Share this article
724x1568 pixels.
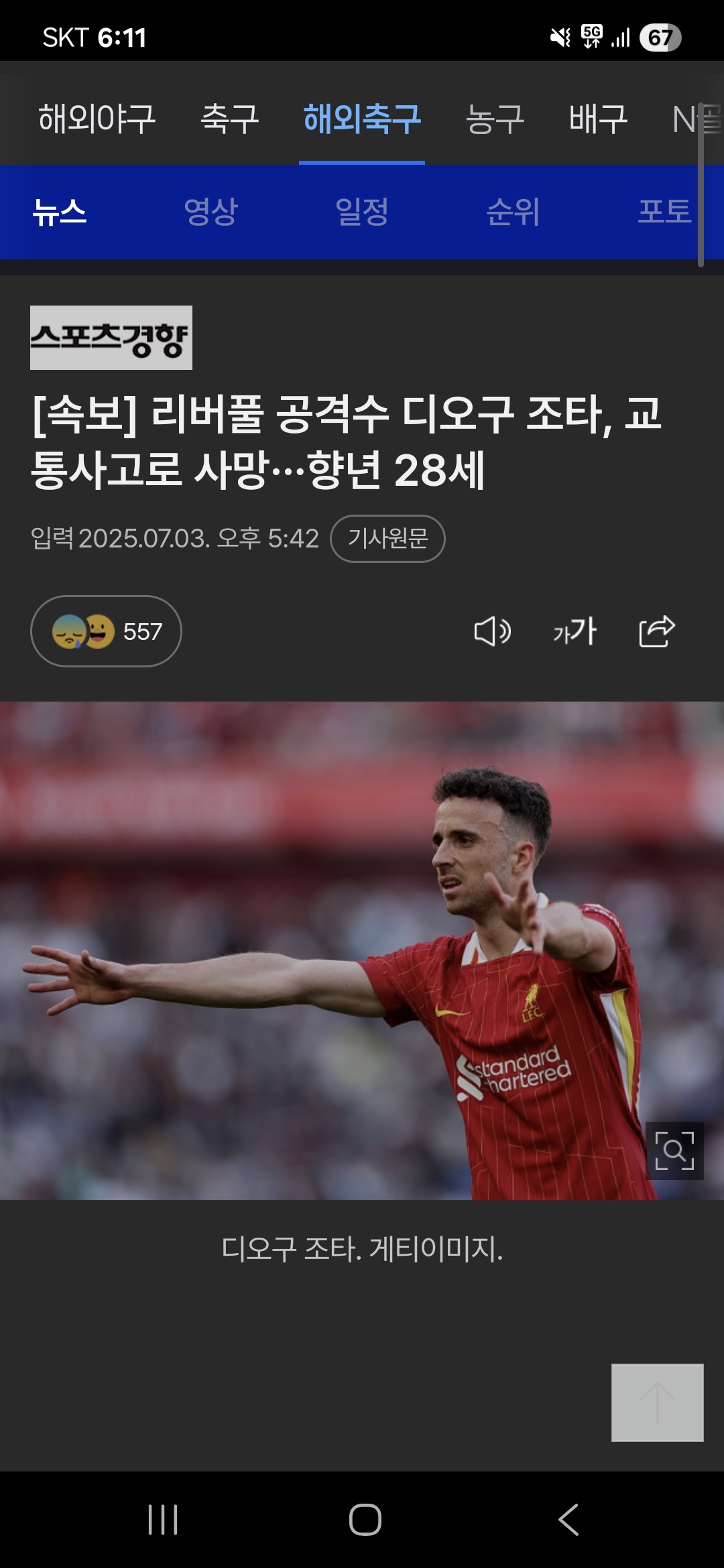click(657, 631)
